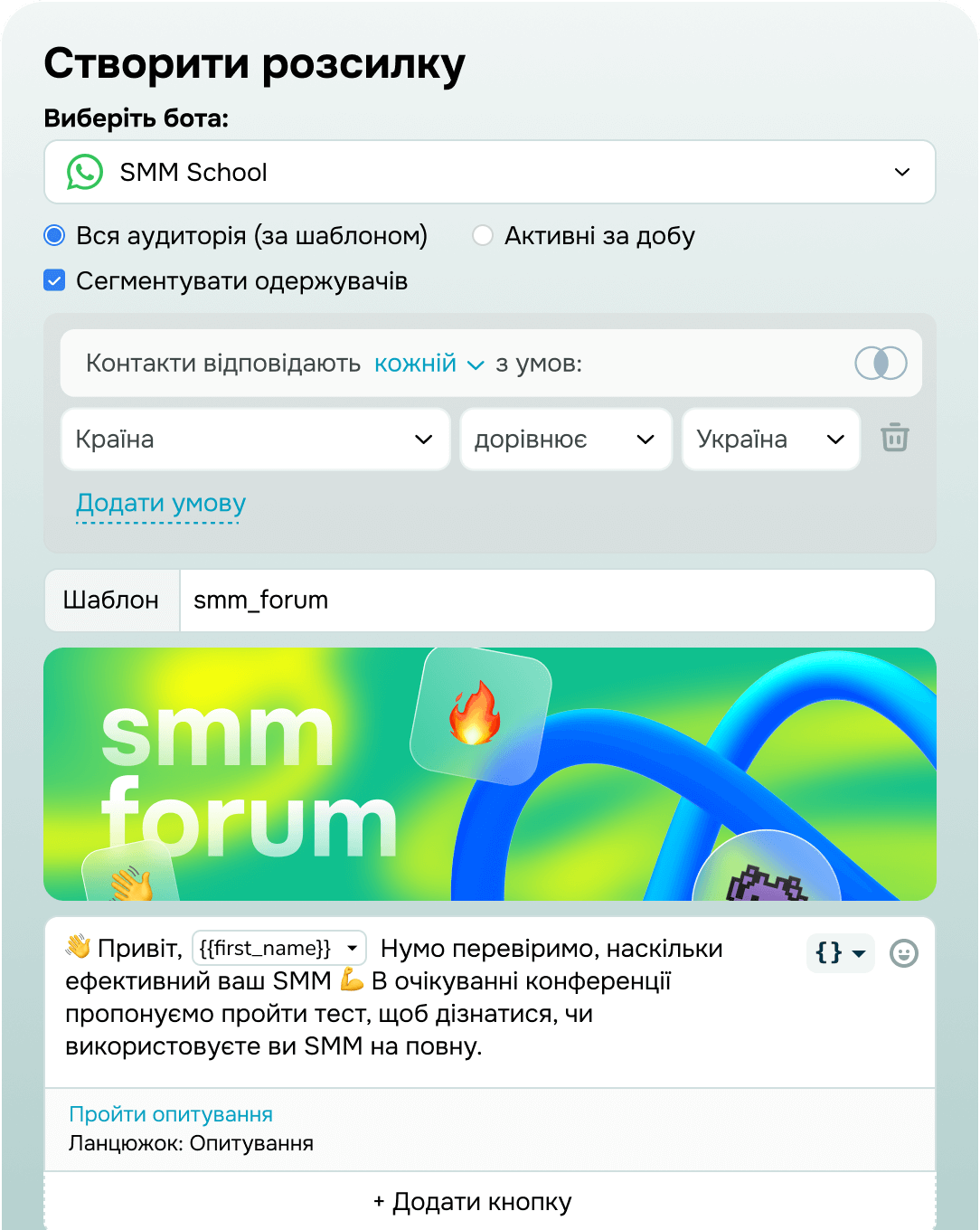Expand the Країна field dropdown
Screen dimensions: 980x1230
424,439
